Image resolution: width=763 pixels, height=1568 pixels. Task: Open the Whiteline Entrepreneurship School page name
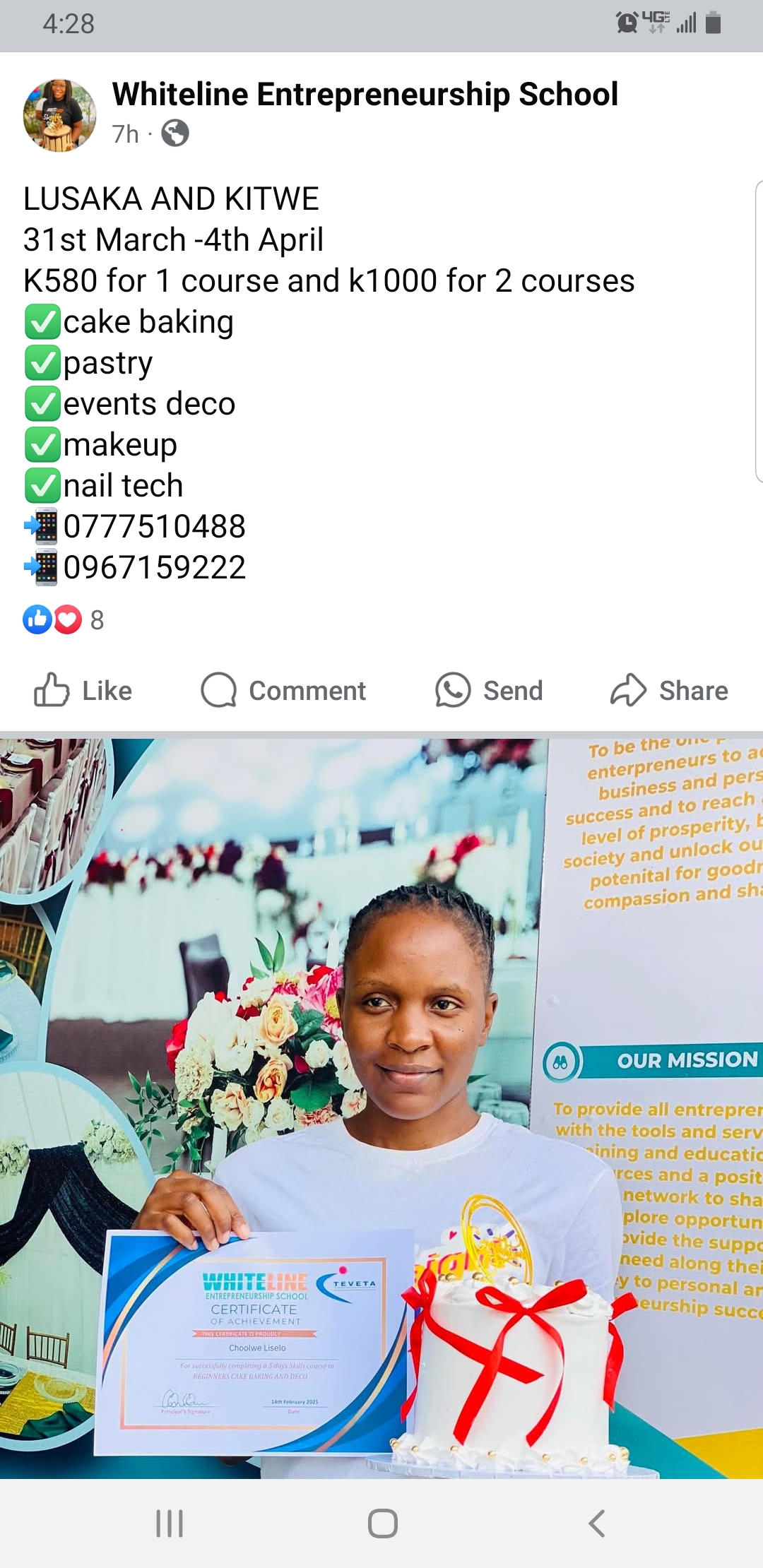click(x=365, y=95)
